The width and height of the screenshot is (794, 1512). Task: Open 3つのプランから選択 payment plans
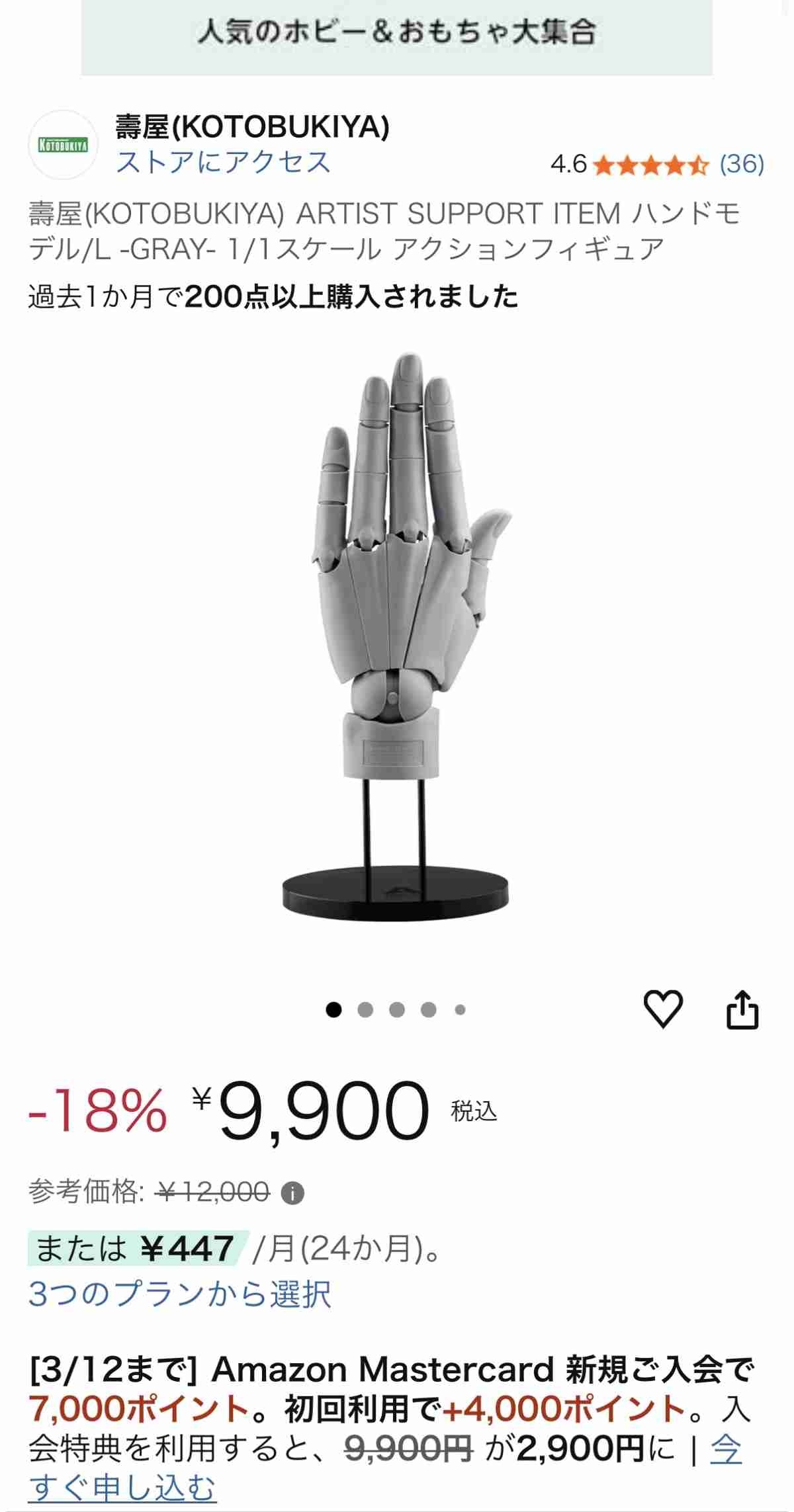tap(180, 1294)
